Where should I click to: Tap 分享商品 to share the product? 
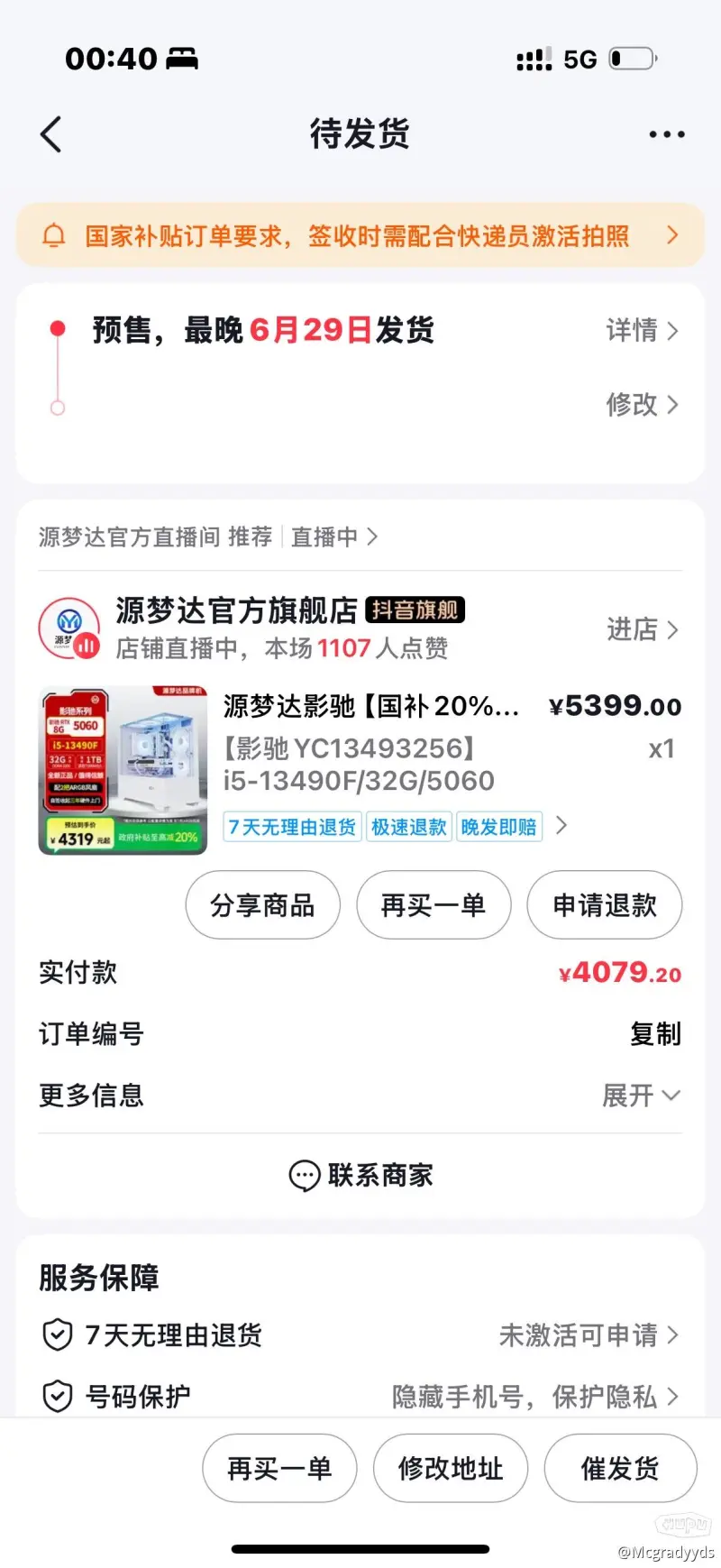262,904
